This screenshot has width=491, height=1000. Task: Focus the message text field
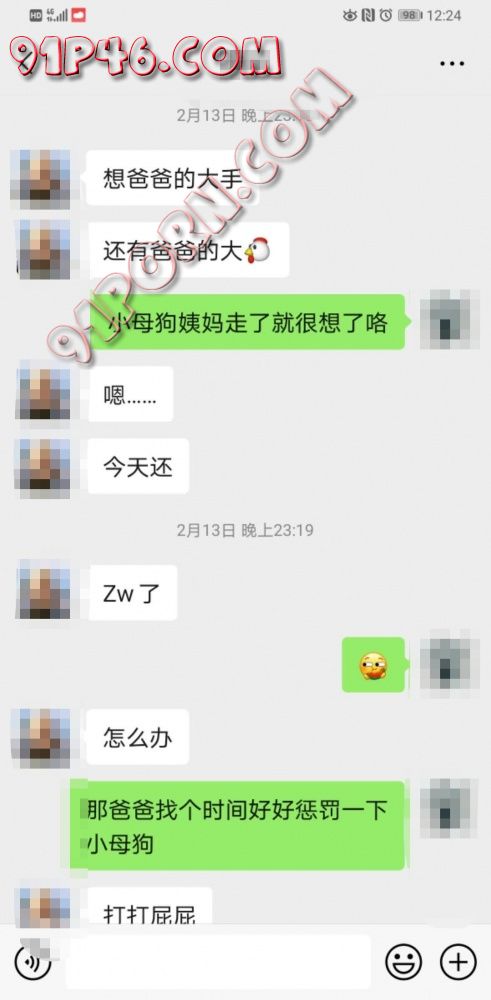point(218,962)
